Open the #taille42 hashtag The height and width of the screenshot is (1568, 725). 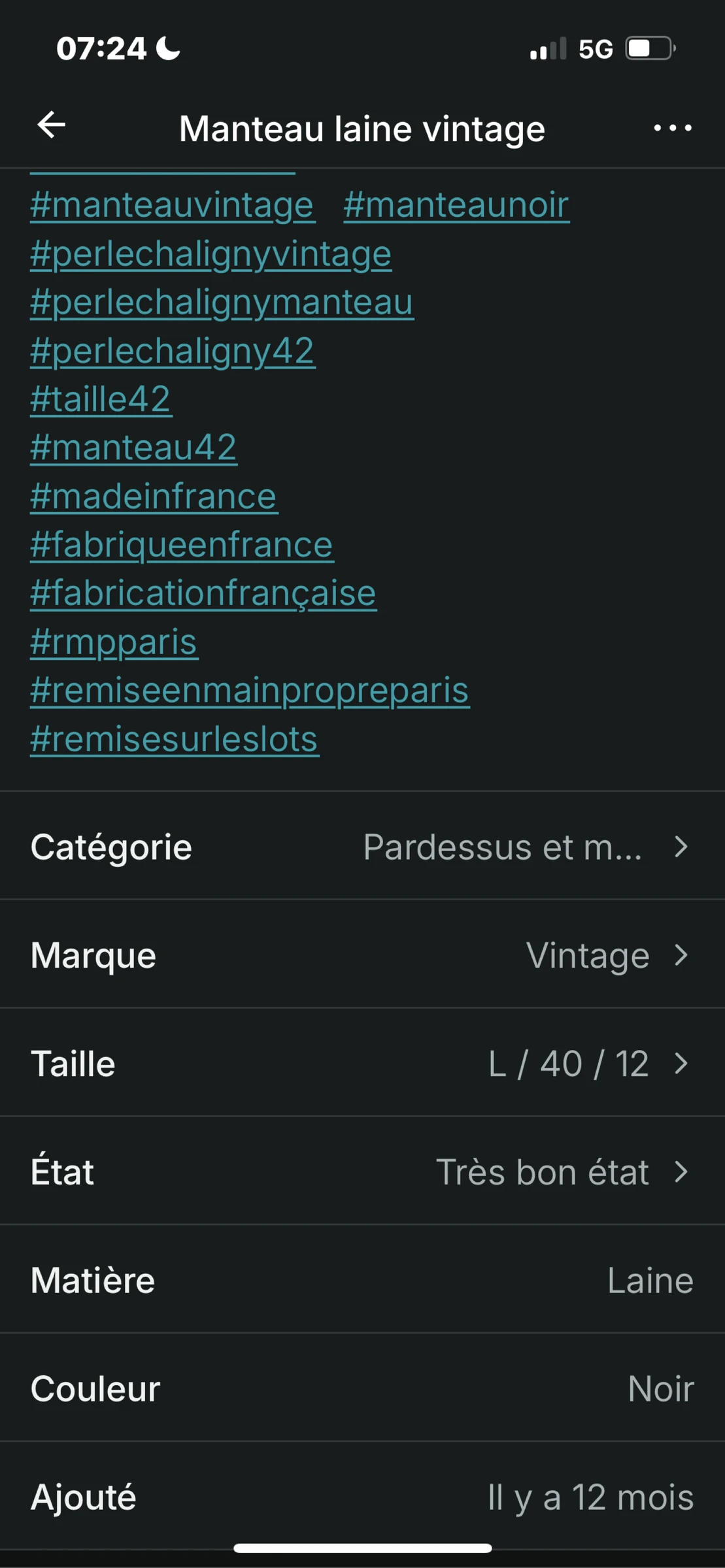click(x=101, y=399)
